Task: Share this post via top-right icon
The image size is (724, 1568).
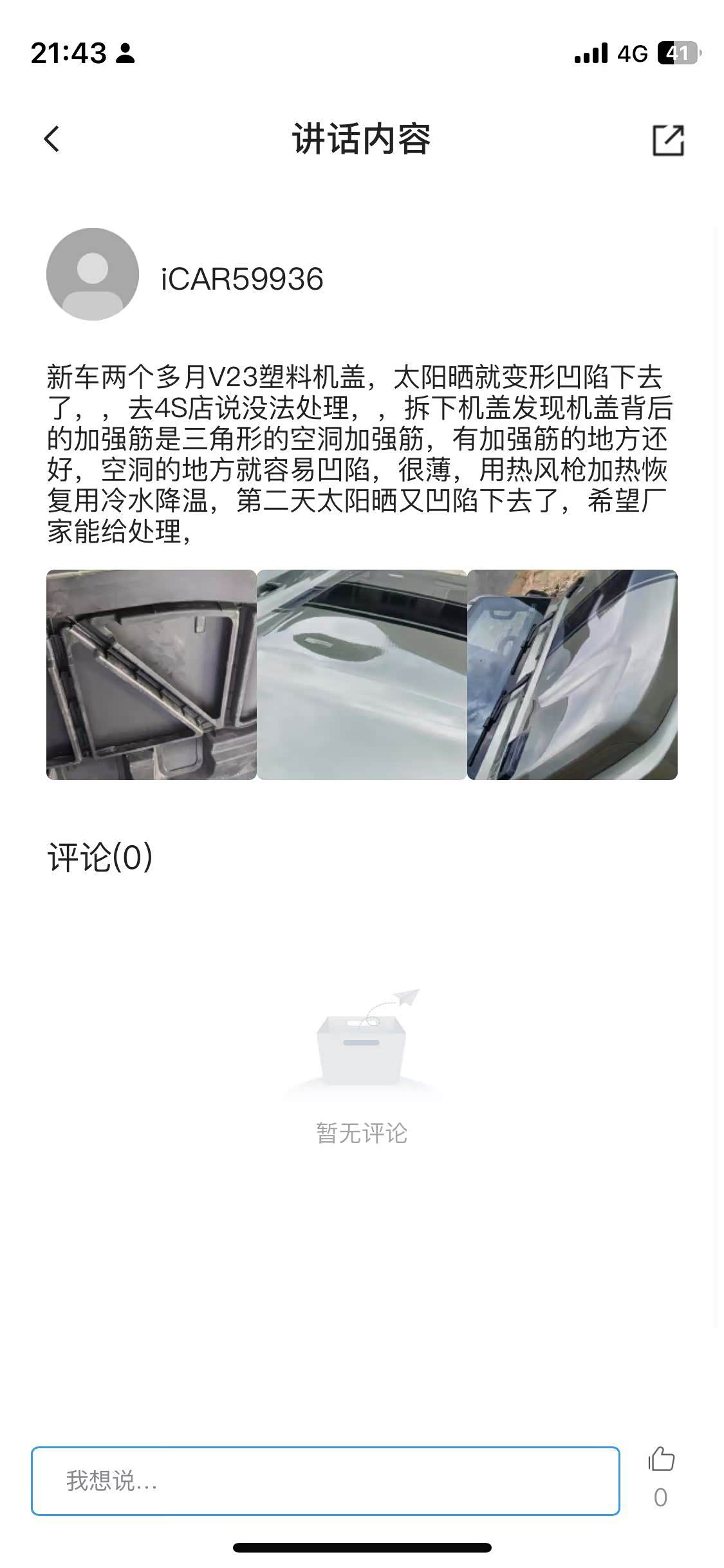Action: [668, 140]
